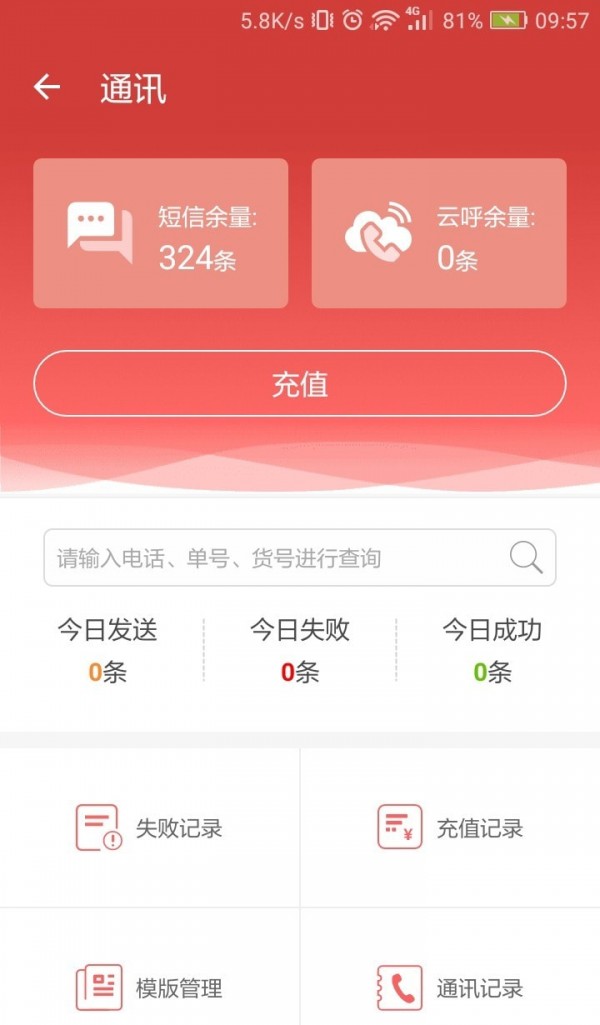This screenshot has height=1025, width=600.
Task: Open 充值记录
Action: click(450, 828)
